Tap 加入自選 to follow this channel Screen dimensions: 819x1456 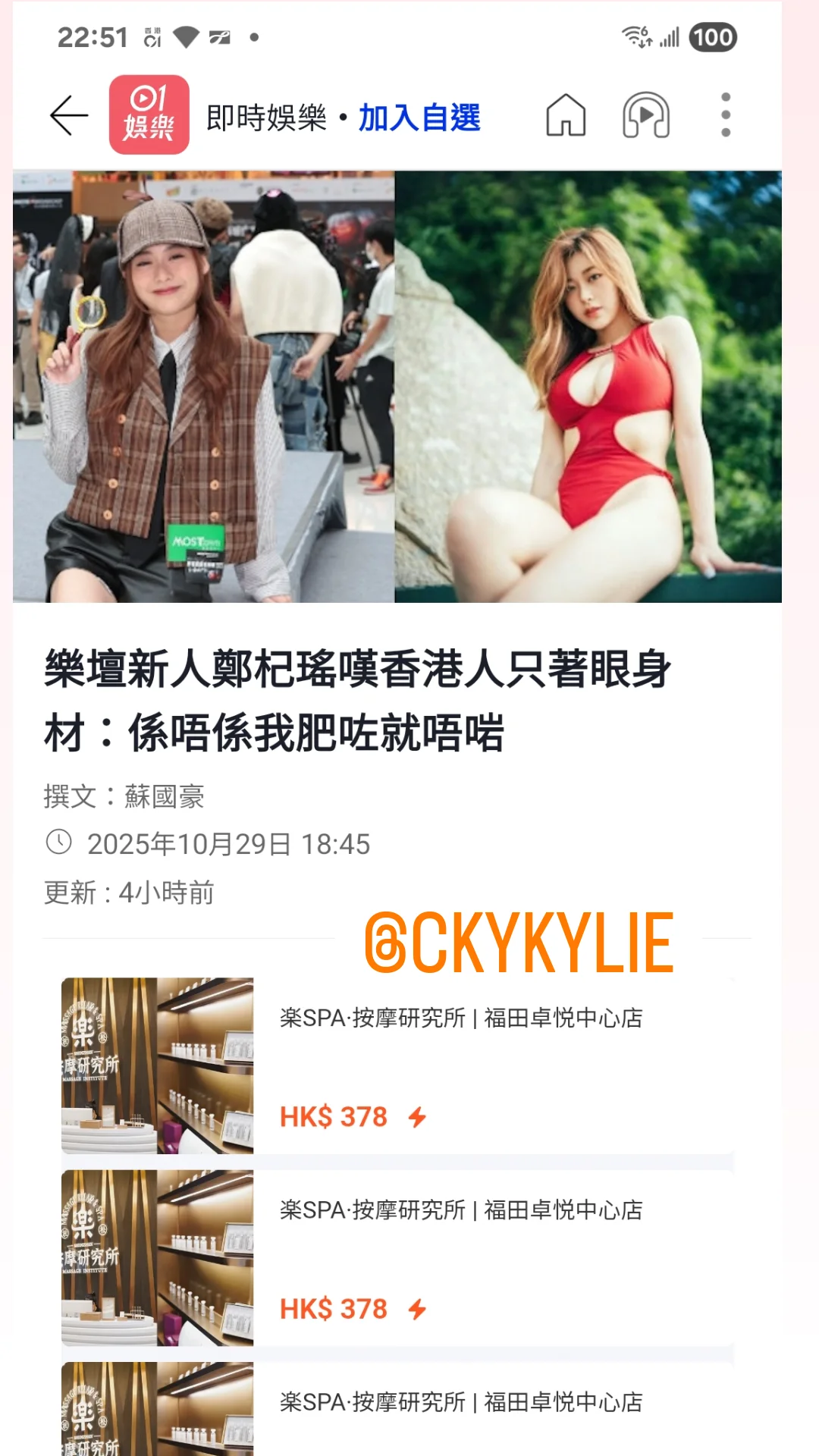click(x=419, y=118)
